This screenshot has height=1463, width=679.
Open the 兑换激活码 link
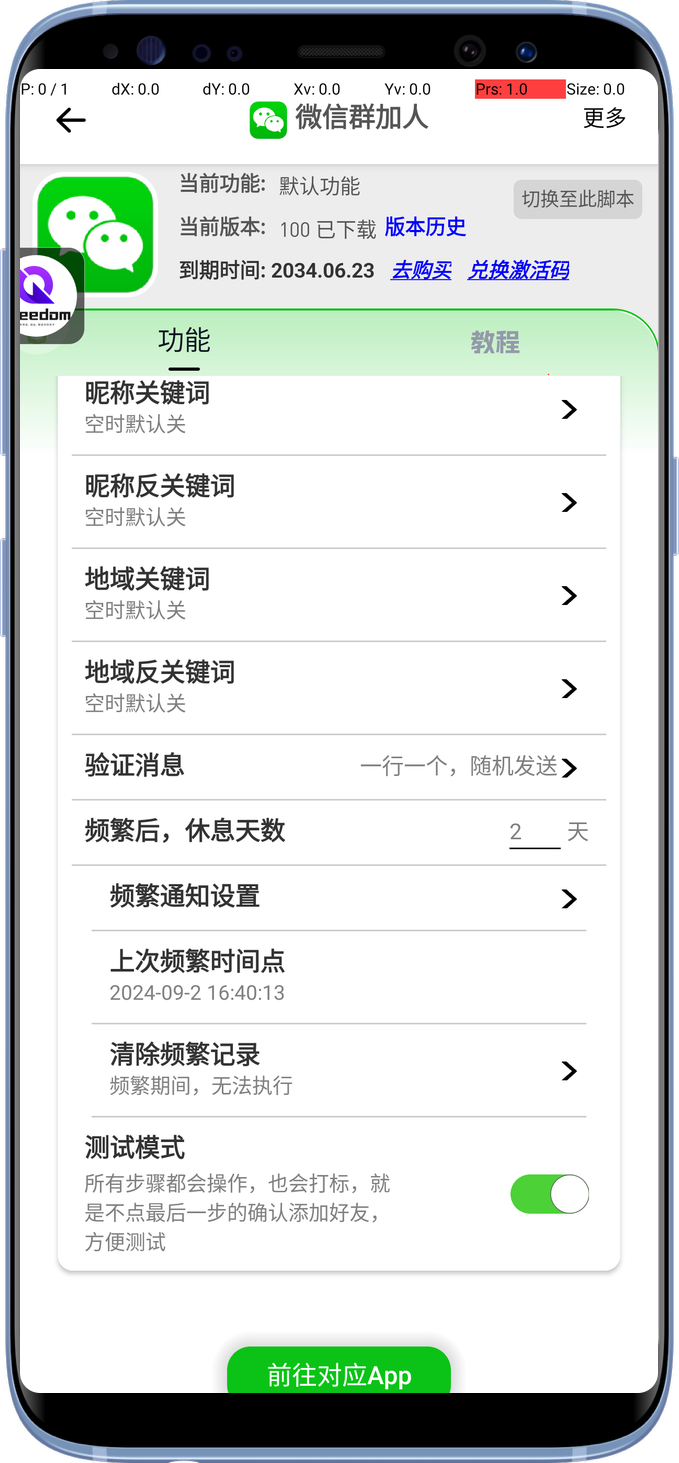click(x=518, y=270)
